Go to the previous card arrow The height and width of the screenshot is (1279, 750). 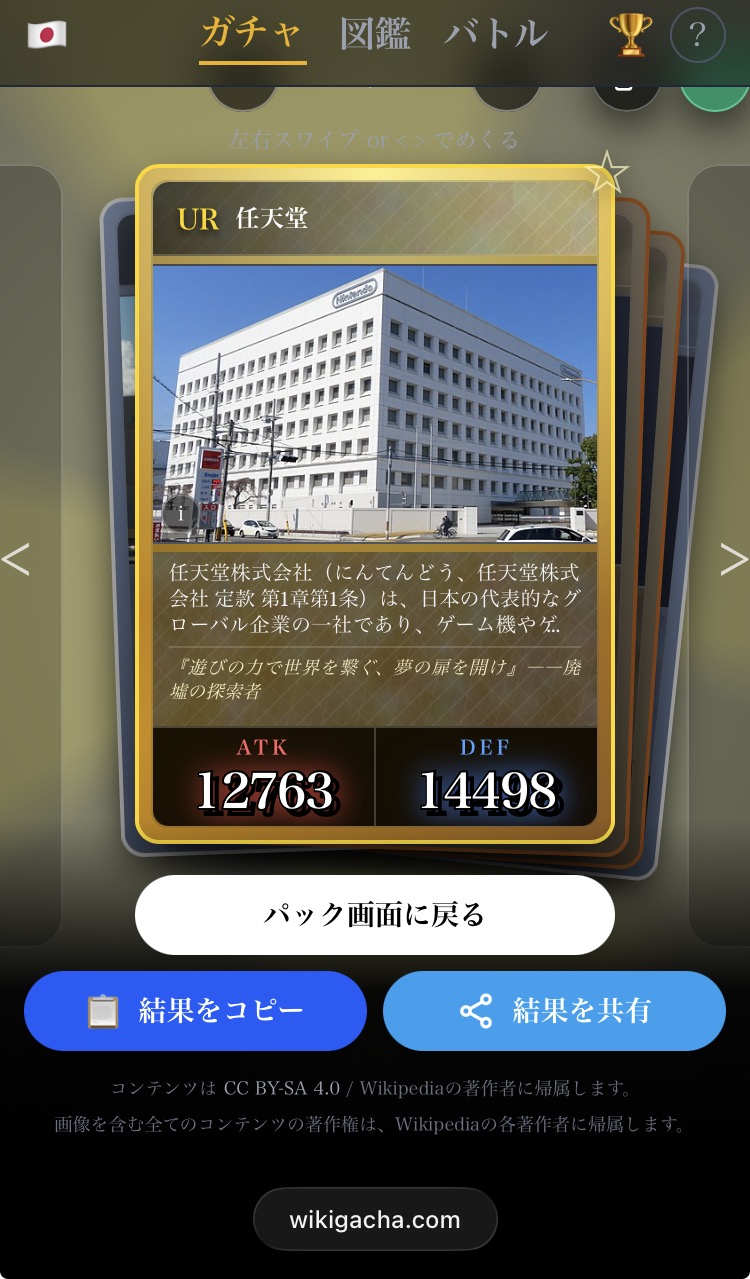(16, 560)
